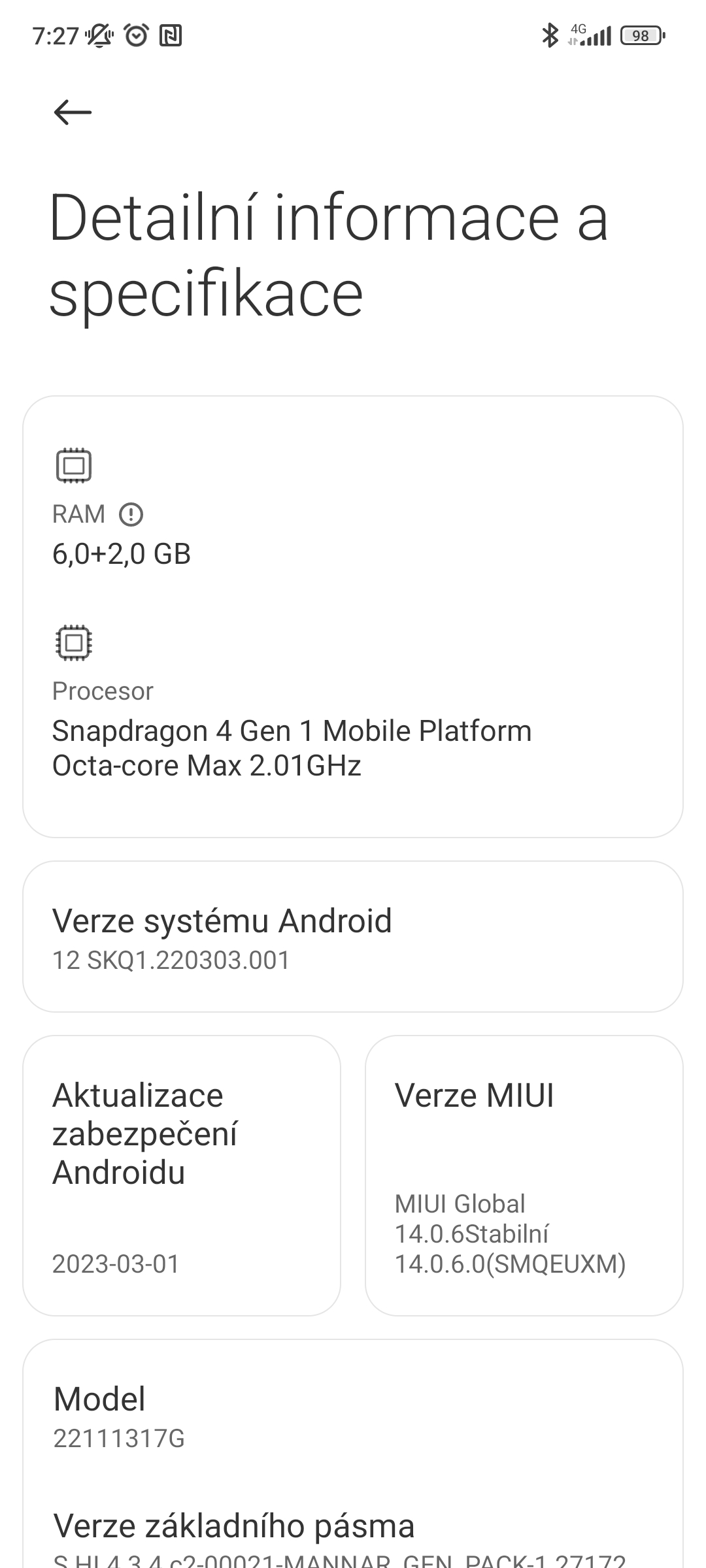
Task: Tap the Verze systému Android card
Action: point(353,937)
